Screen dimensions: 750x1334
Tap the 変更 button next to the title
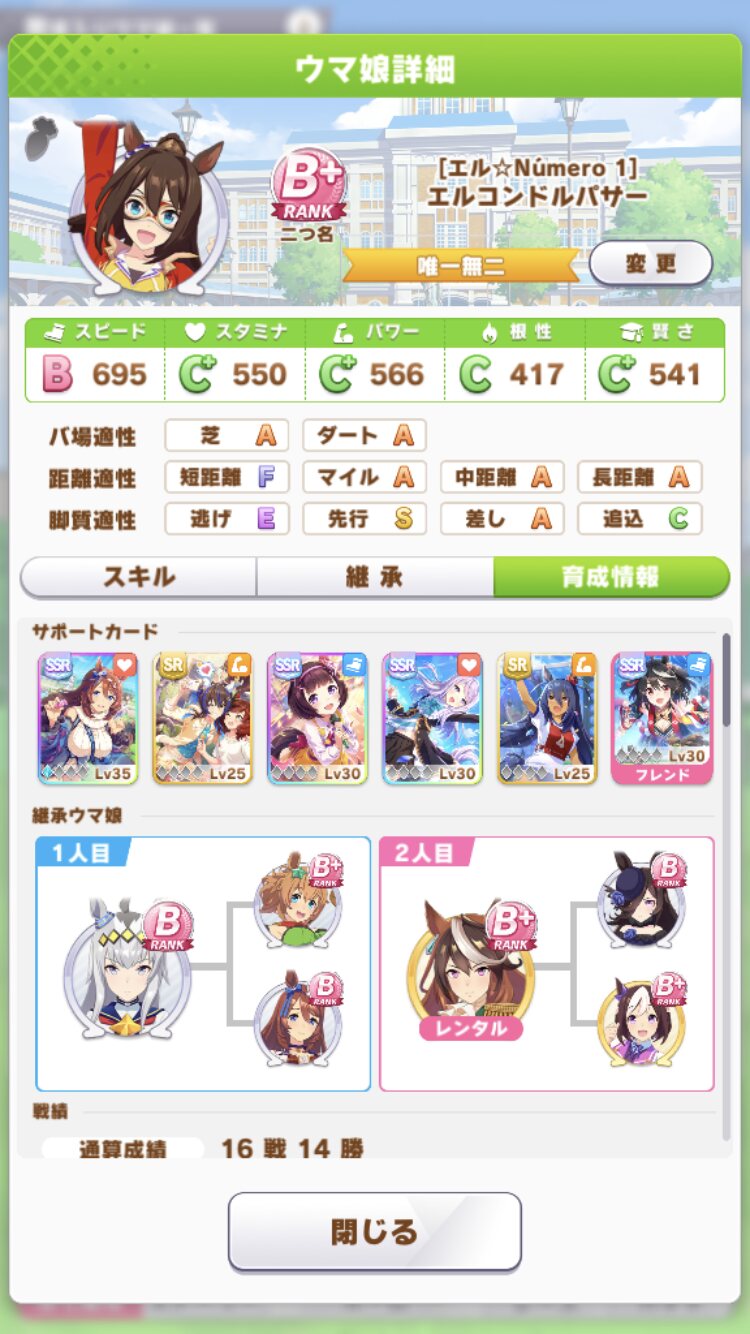651,264
